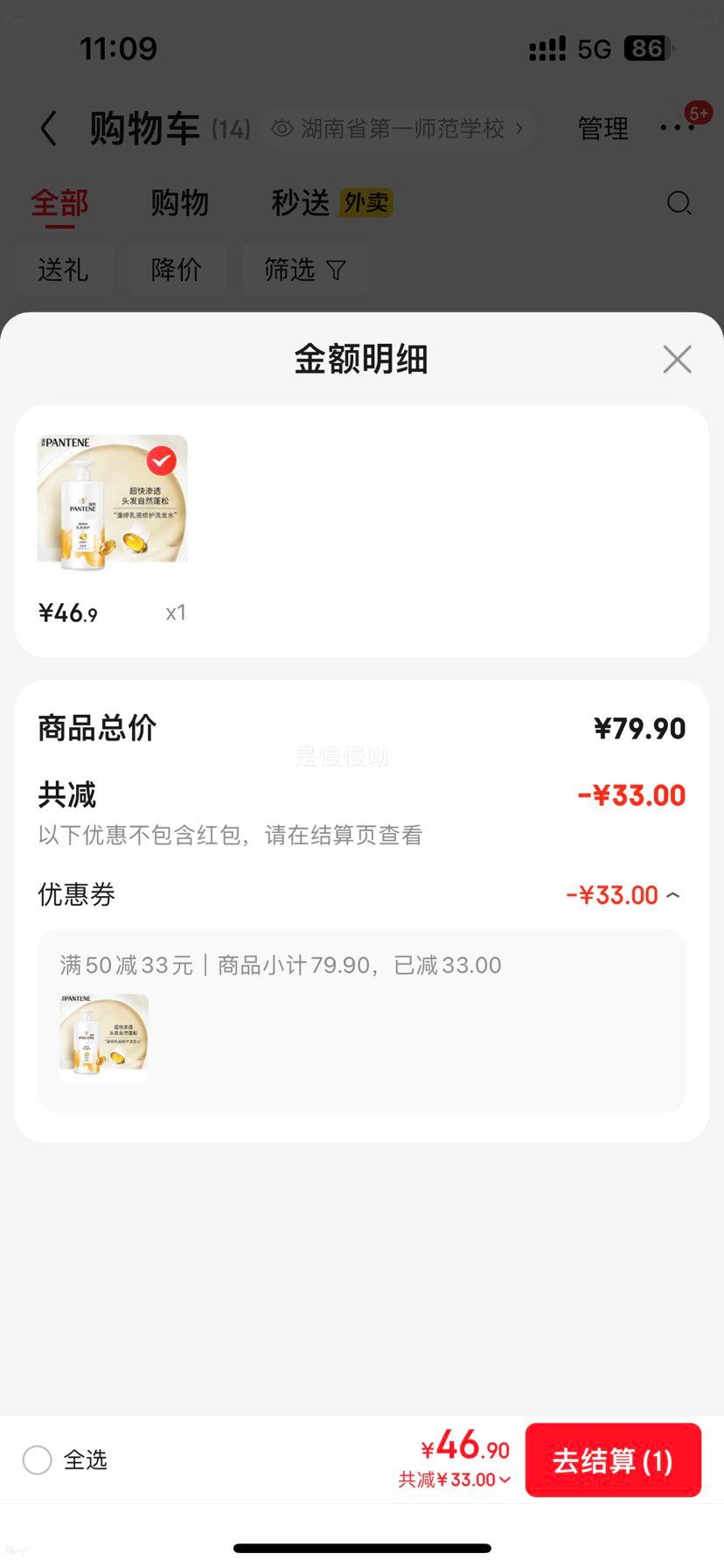Tap the filter funnel icon beside 筛选
The image size is (724, 1568).
point(336,270)
